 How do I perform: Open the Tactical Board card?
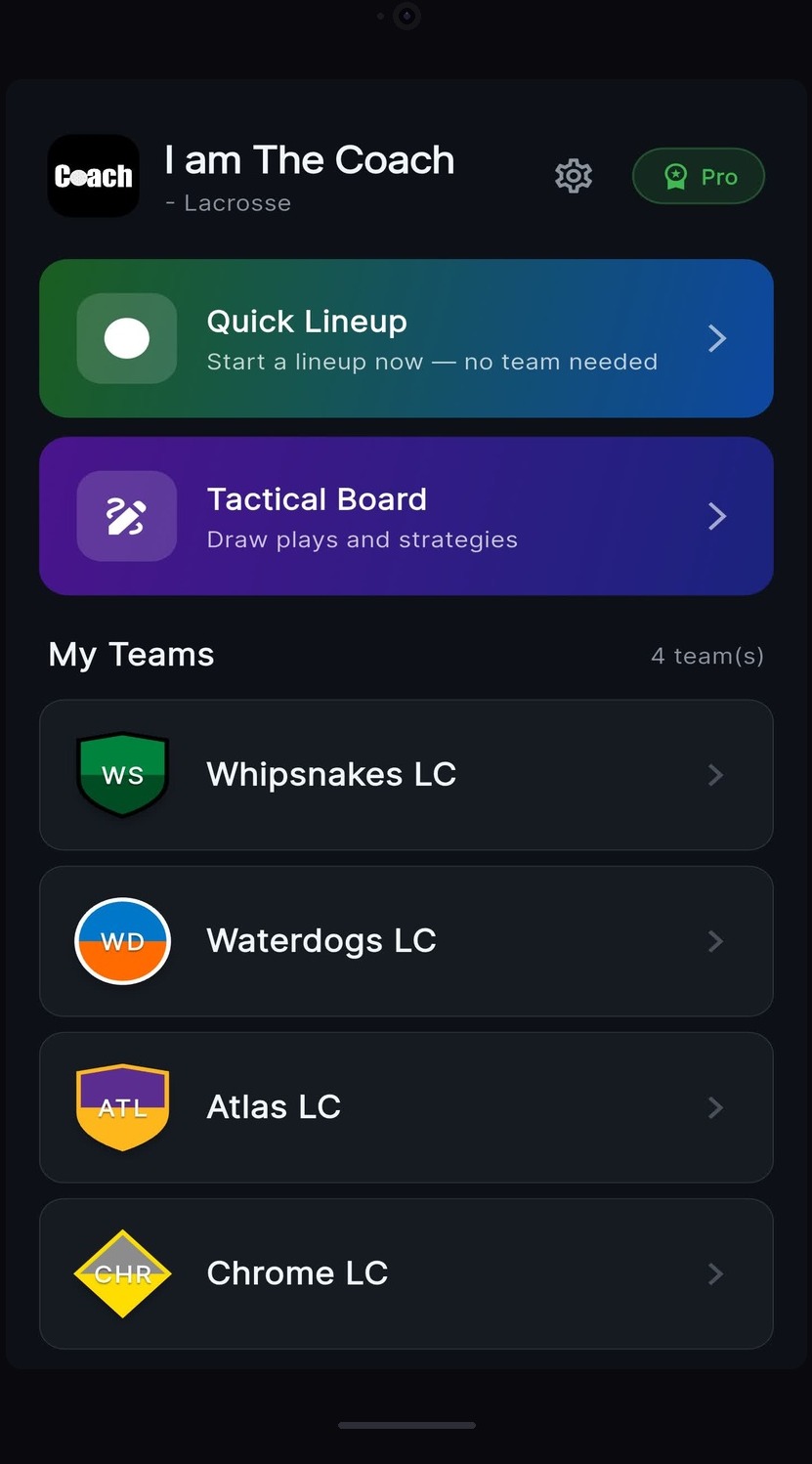click(x=406, y=516)
